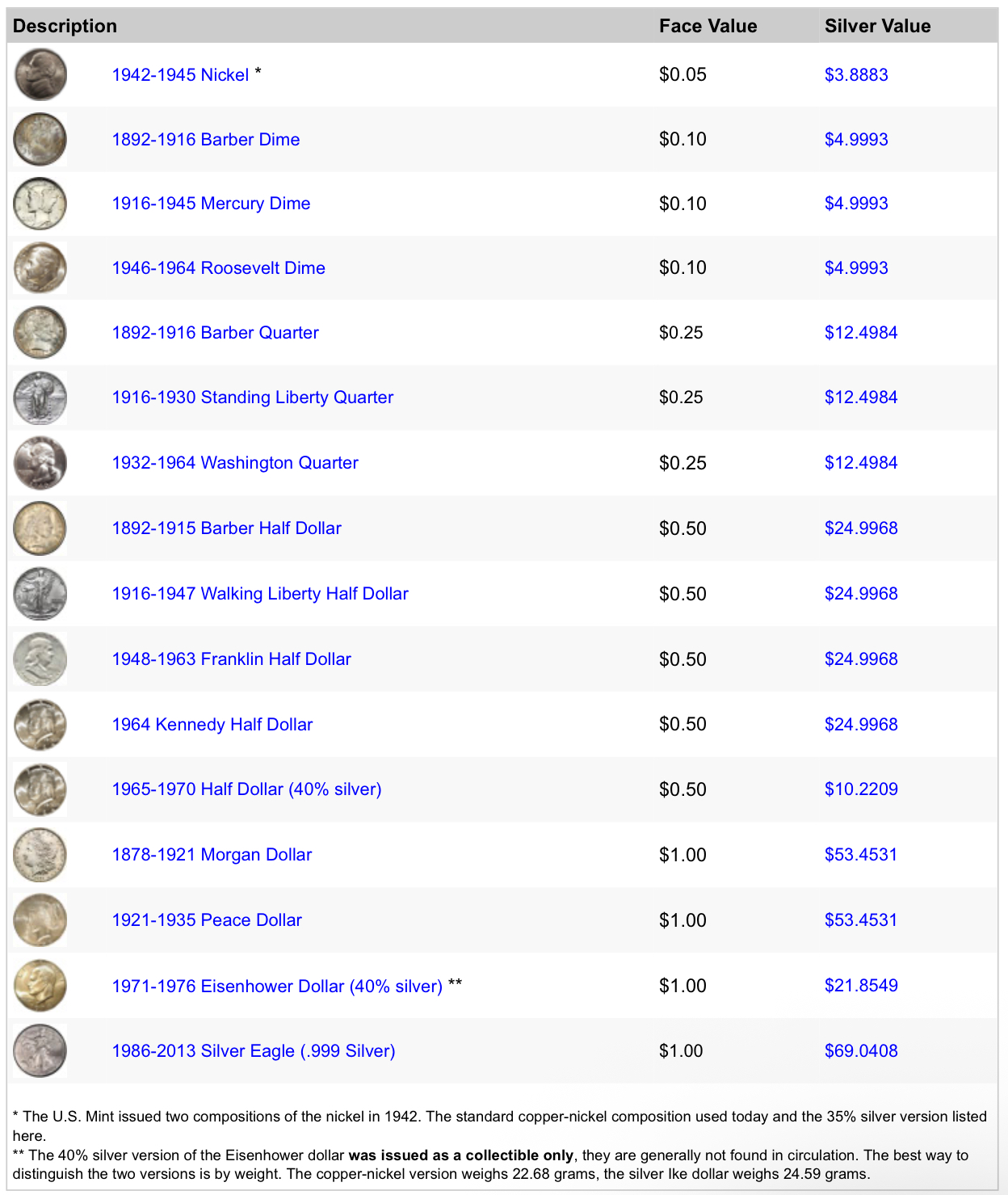Image resolution: width=1008 pixels, height=1195 pixels.
Task: Open 1971-1976 Eisenhower Dollar (40% silver)
Action: [x=277, y=987]
